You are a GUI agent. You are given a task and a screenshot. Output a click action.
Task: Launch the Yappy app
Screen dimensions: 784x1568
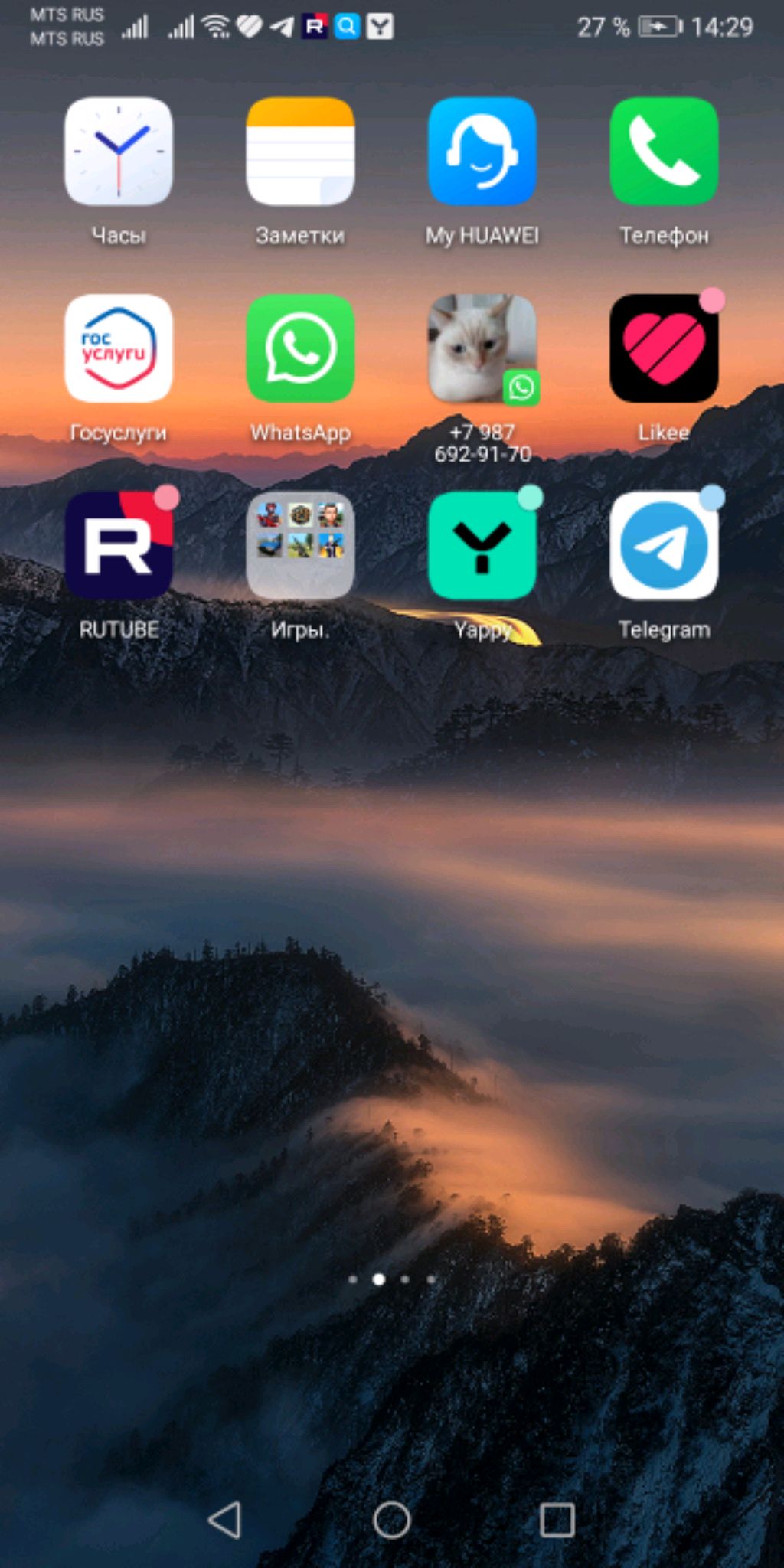tap(482, 546)
